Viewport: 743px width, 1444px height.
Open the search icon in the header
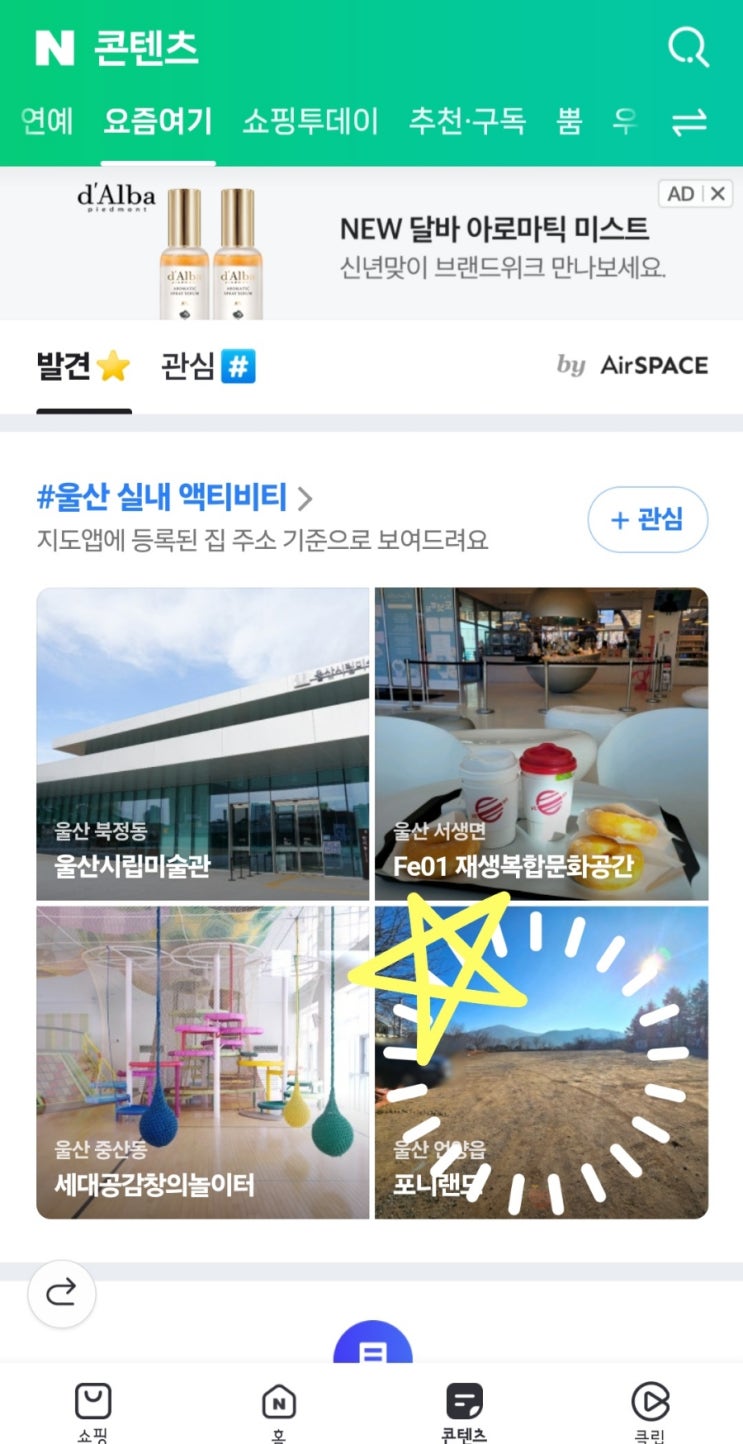click(688, 47)
